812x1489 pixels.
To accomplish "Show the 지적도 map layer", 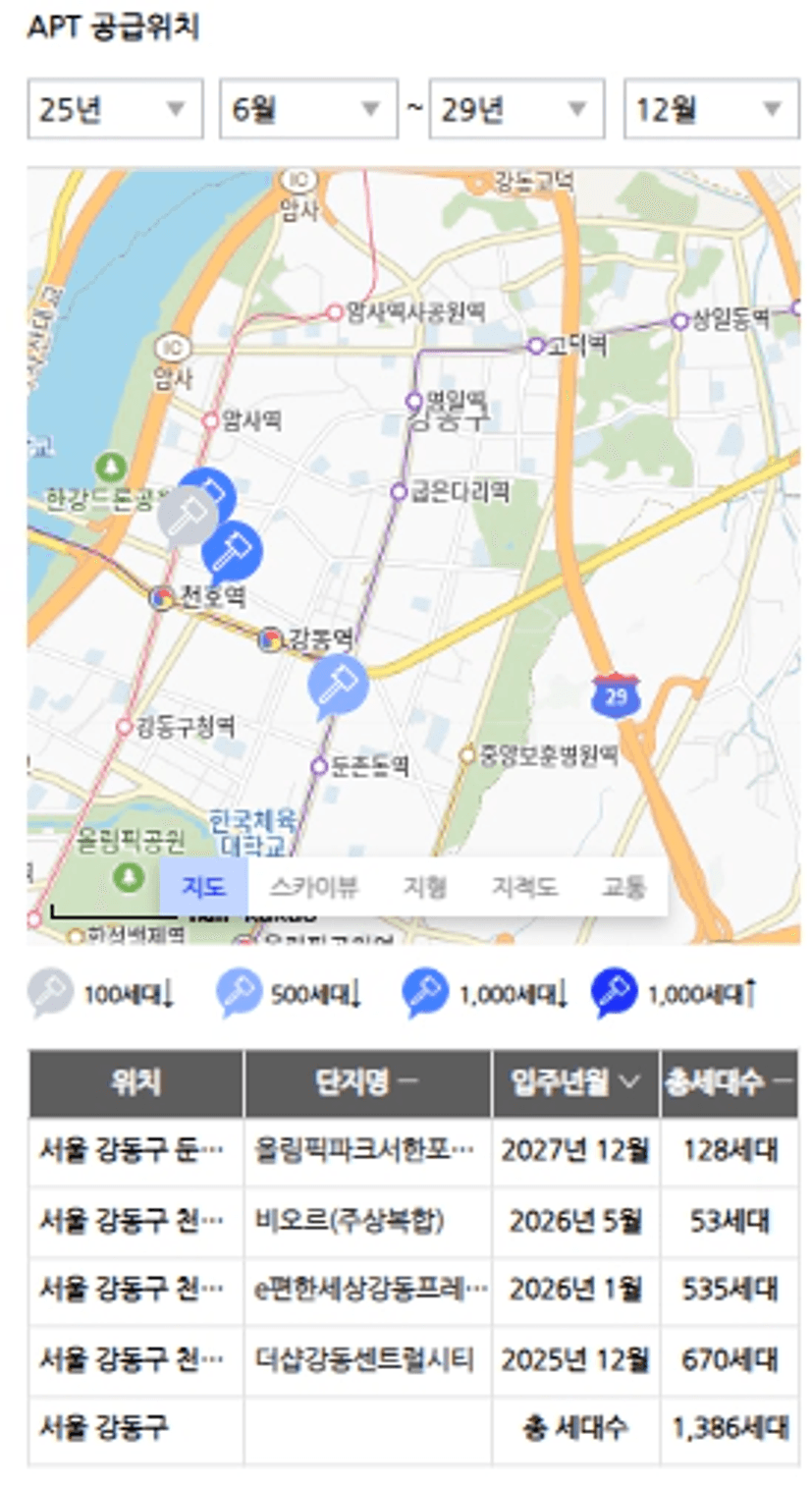I will [524, 888].
